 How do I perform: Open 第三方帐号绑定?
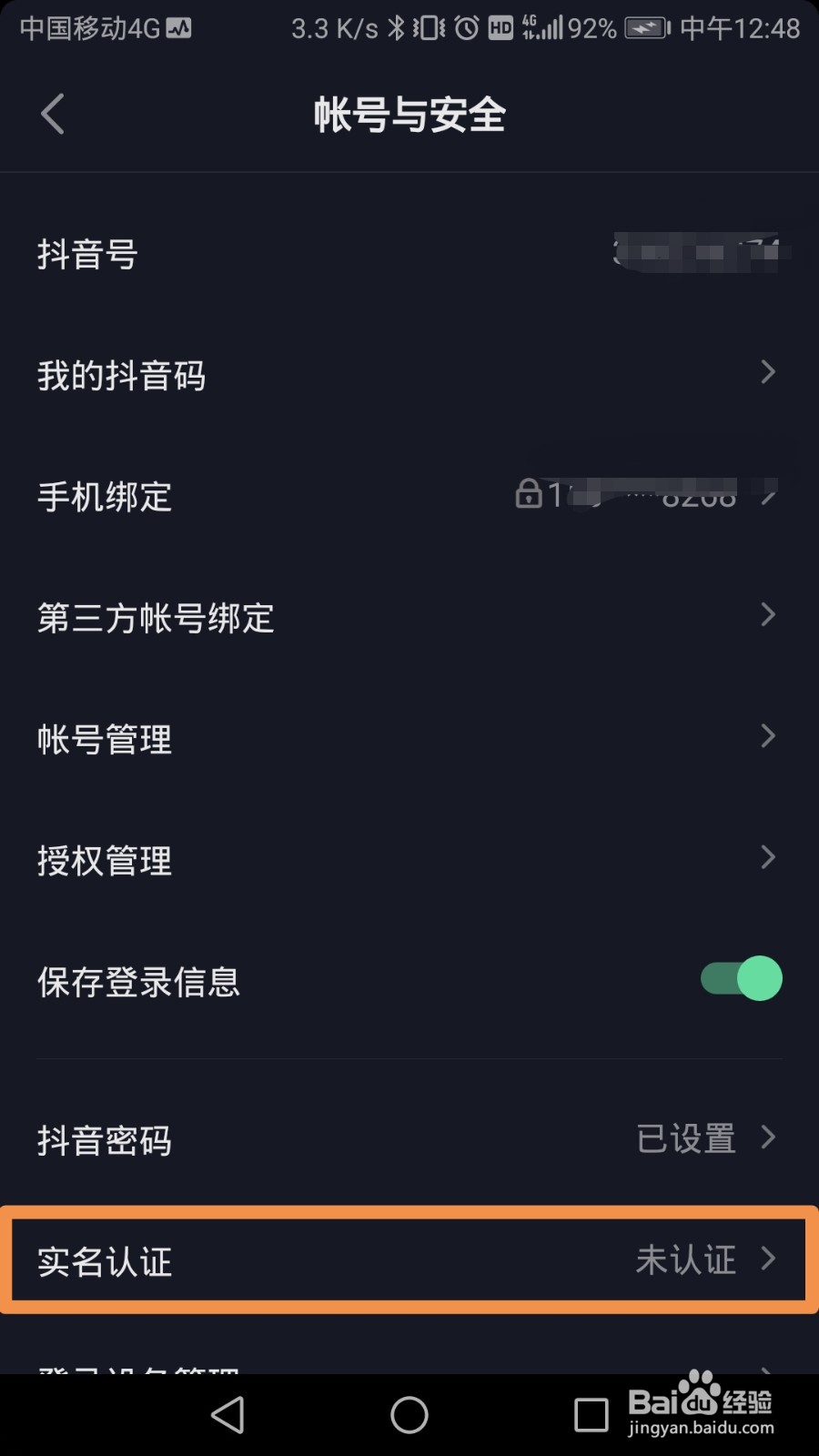click(409, 617)
